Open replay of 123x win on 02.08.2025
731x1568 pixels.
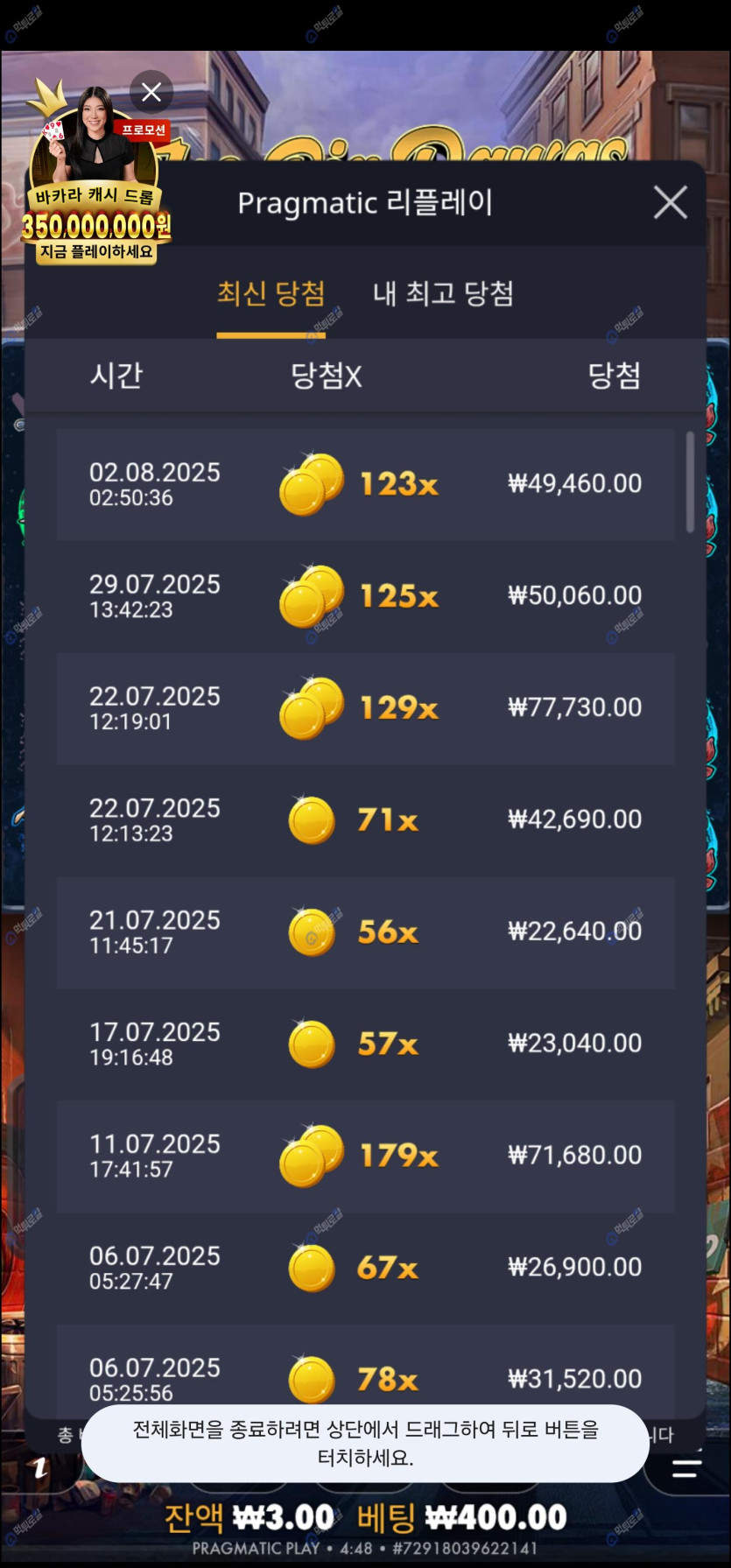coord(365,484)
